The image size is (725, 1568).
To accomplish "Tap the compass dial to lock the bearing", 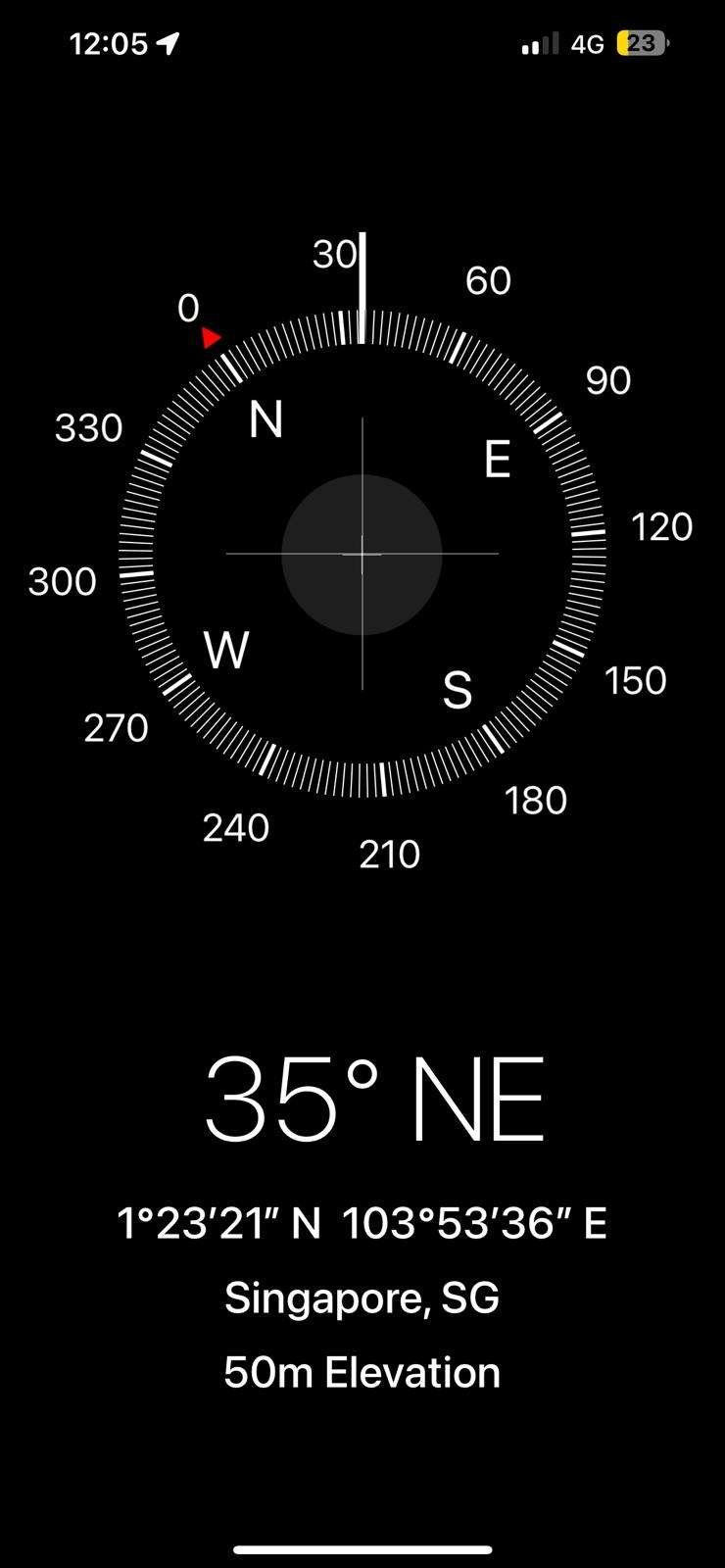I will [362, 554].
